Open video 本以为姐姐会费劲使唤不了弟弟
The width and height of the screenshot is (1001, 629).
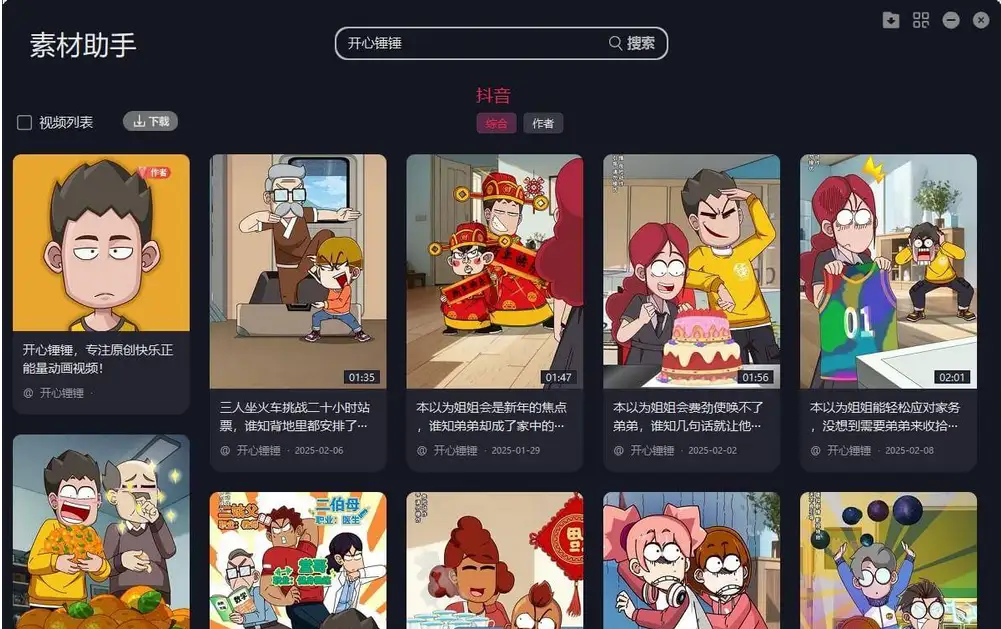pyautogui.click(x=691, y=271)
